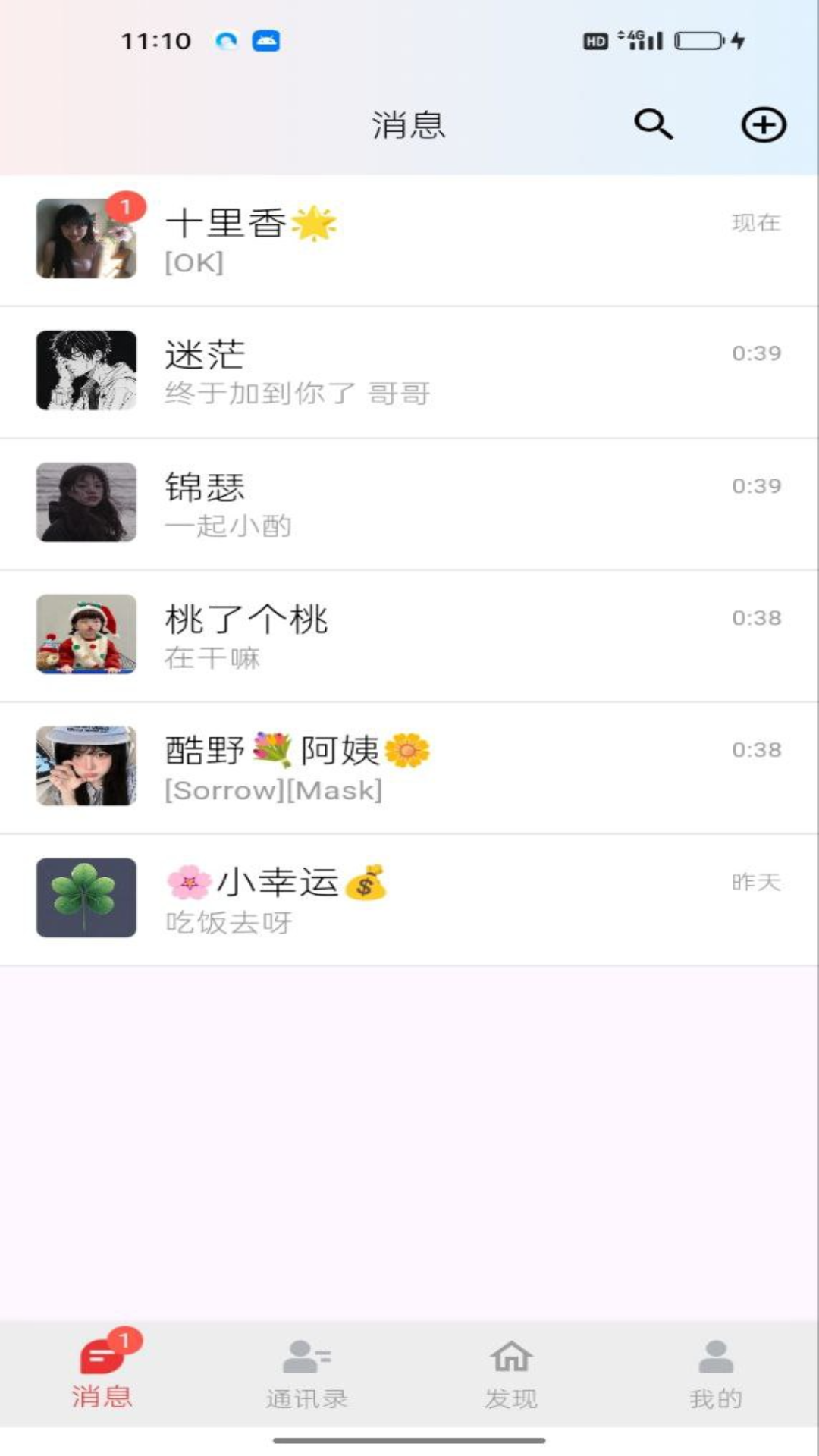819x1456 pixels.
Task: Open the conversation with 迷茫
Action: [409, 372]
